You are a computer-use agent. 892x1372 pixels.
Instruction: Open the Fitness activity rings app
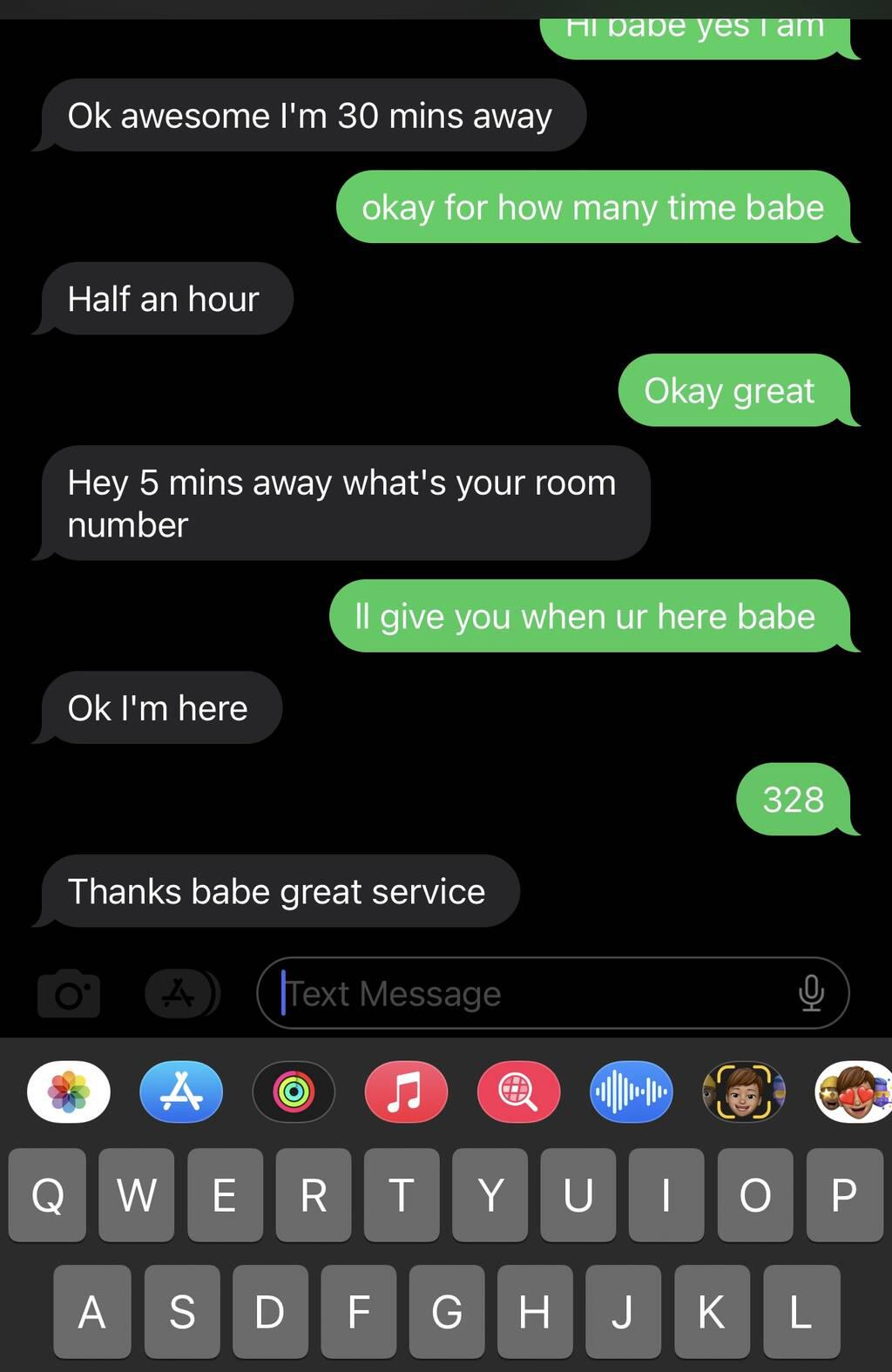coord(294,1092)
